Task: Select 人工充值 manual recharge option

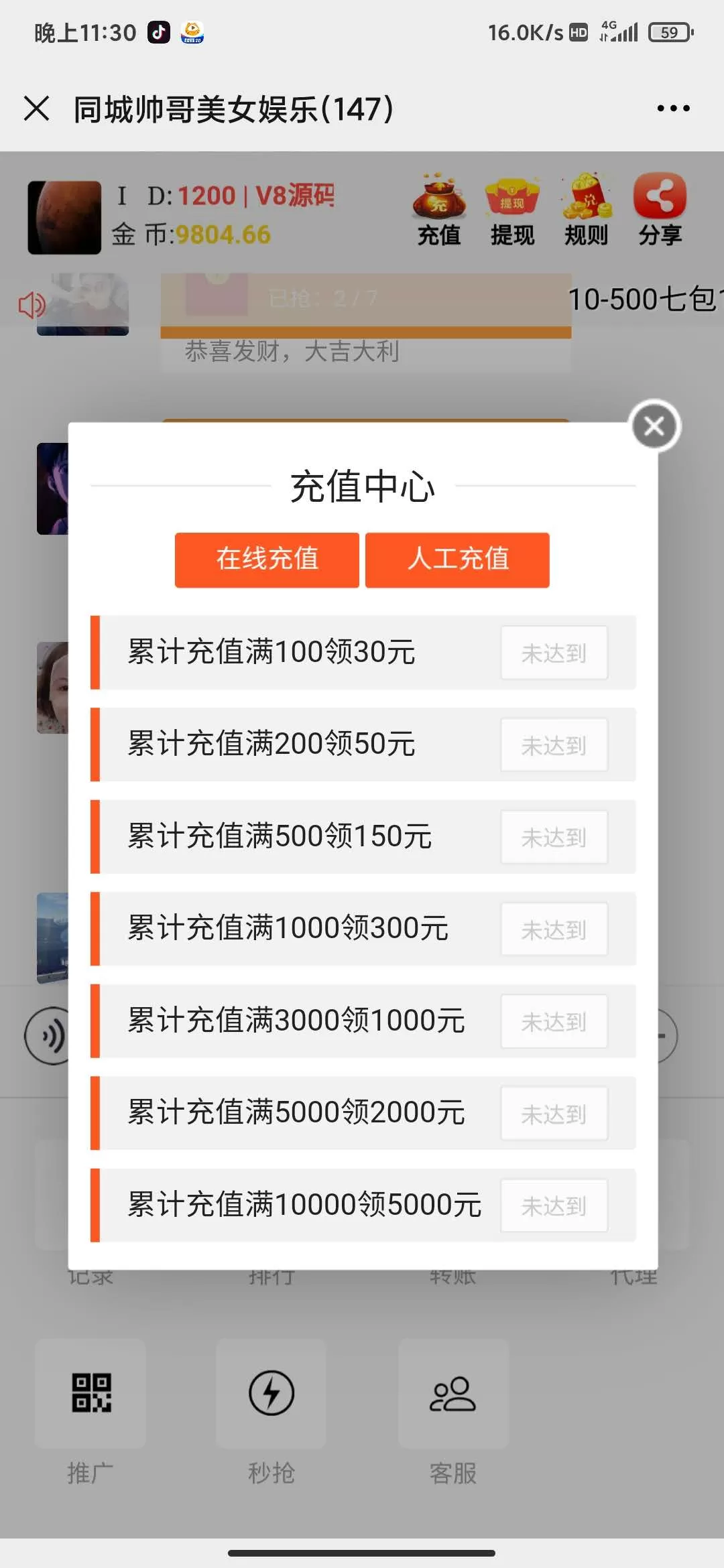Action: pyautogui.click(x=459, y=560)
